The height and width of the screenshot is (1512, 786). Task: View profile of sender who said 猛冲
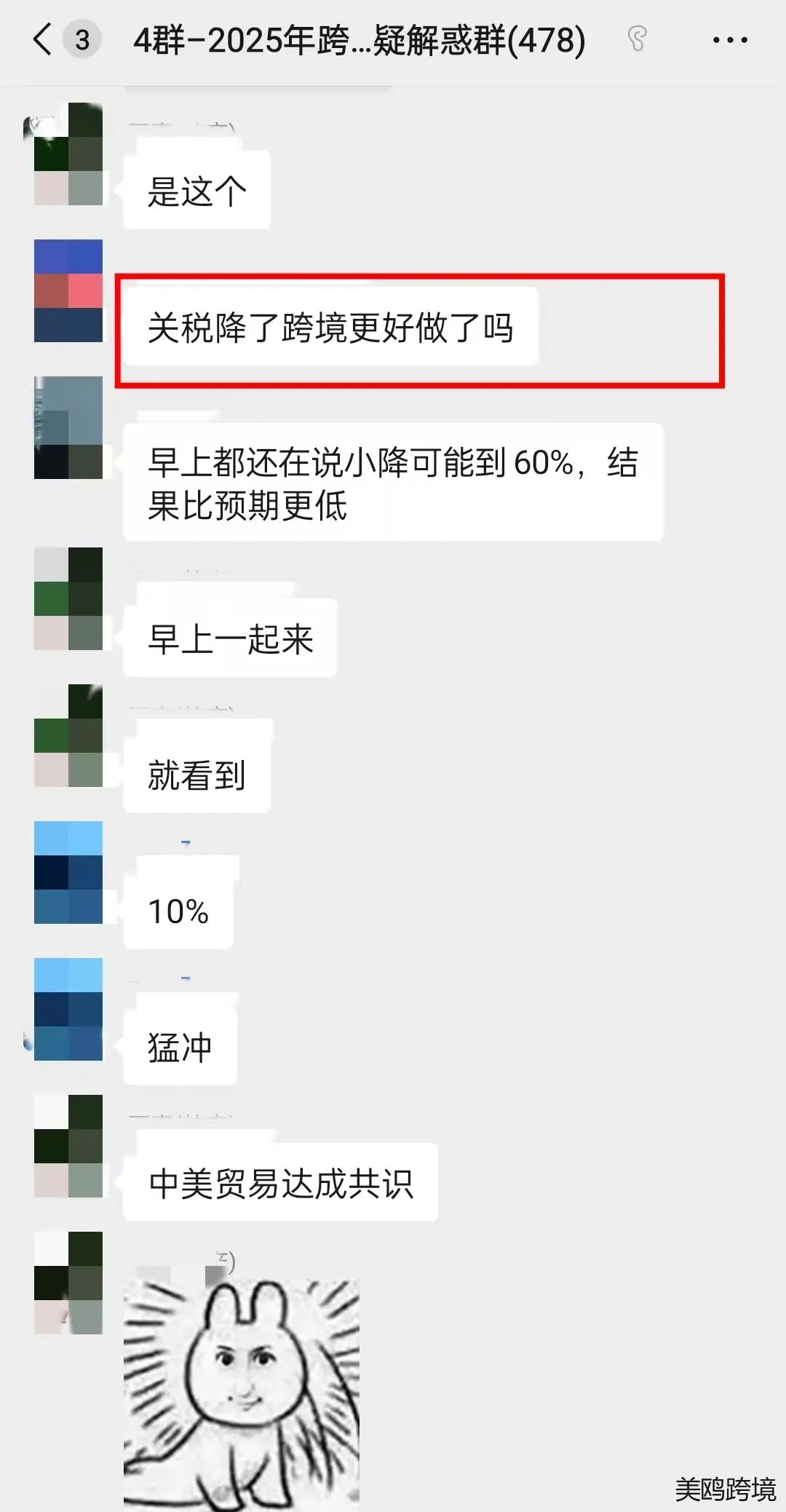tap(68, 1009)
